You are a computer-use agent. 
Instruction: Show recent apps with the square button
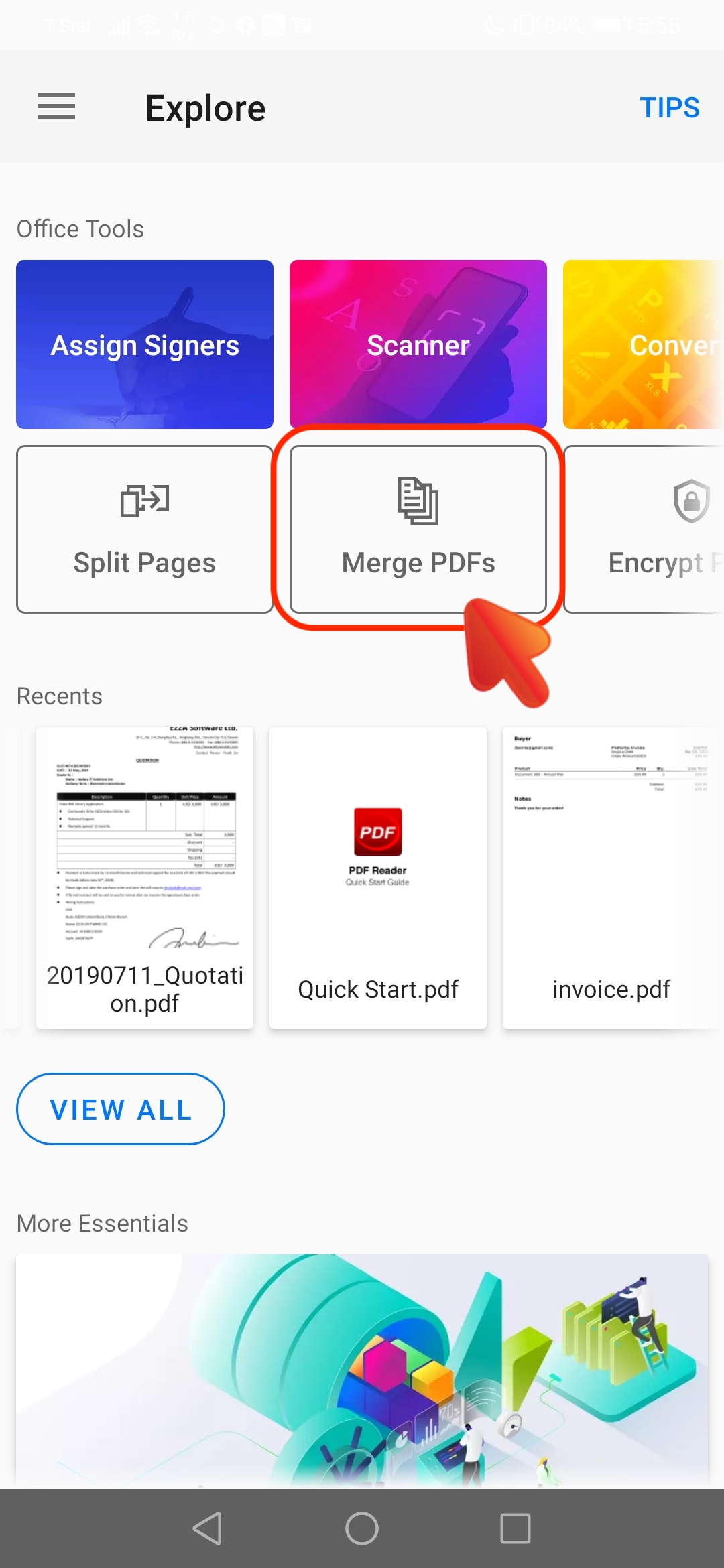point(516,1528)
